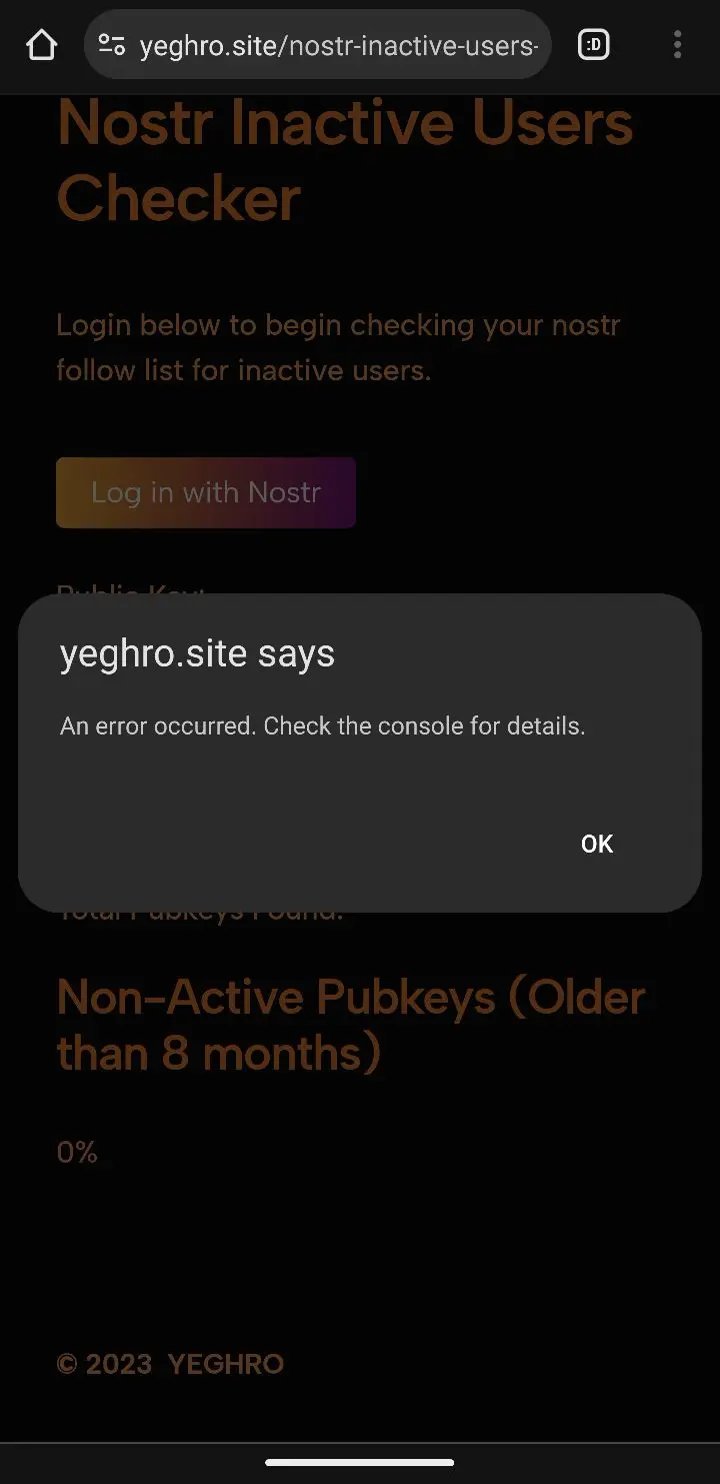The height and width of the screenshot is (1484, 720).
Task: Open the tab switcher
Action: coord(594,45)
